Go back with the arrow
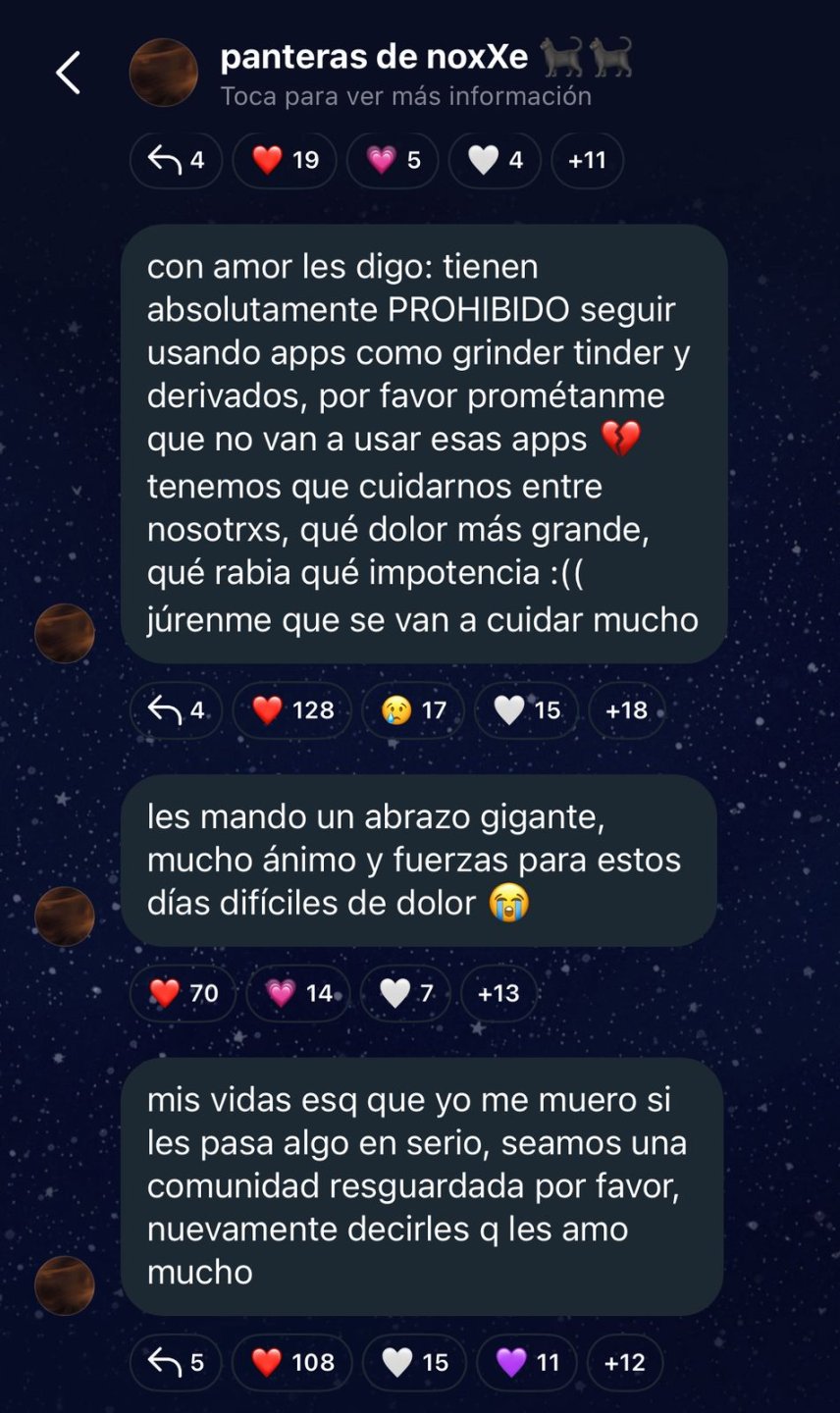This screenshot has width=840, height=1413. tap(68, 74)
